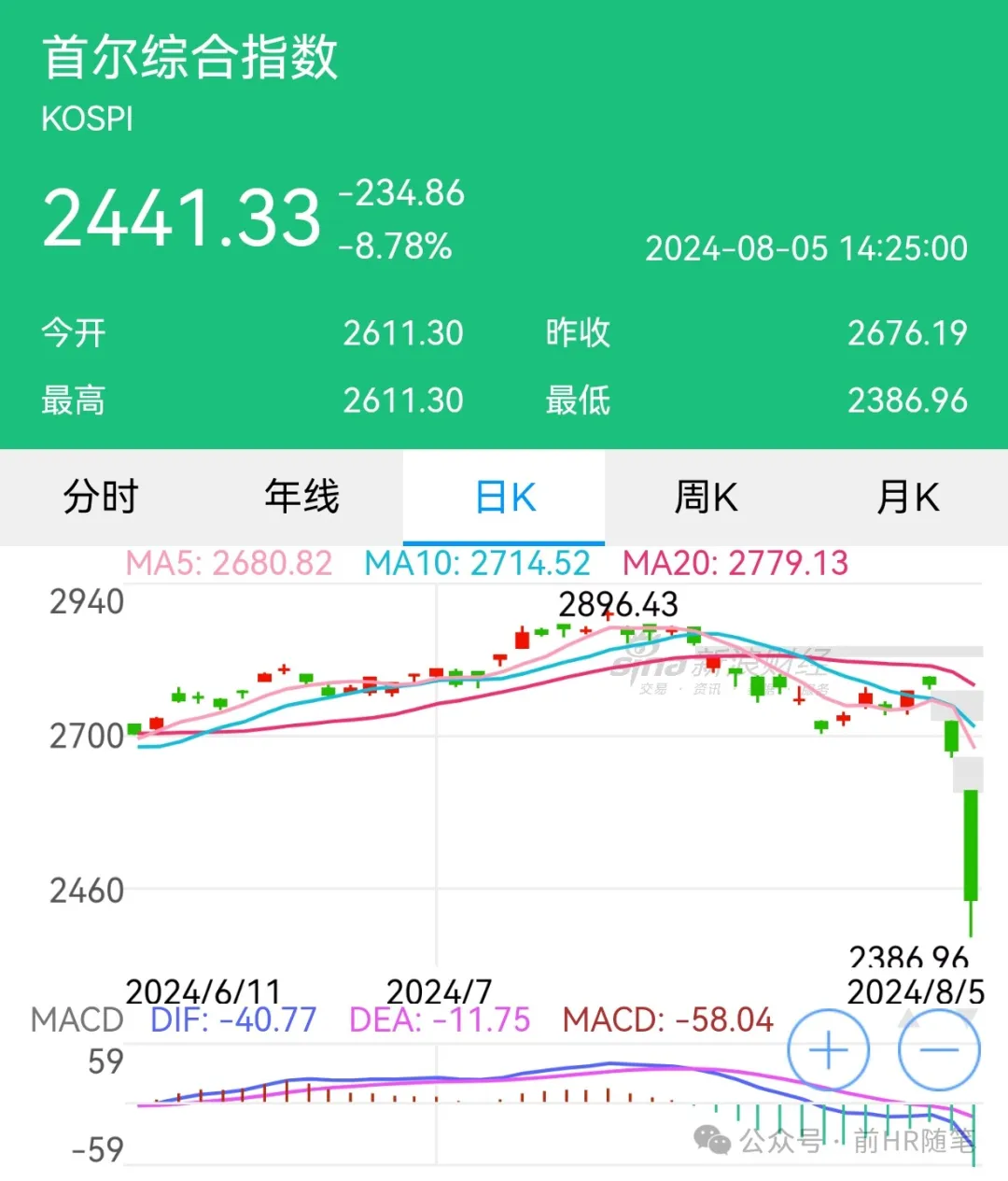Select the 年线 chart tab

pos(301,497)
